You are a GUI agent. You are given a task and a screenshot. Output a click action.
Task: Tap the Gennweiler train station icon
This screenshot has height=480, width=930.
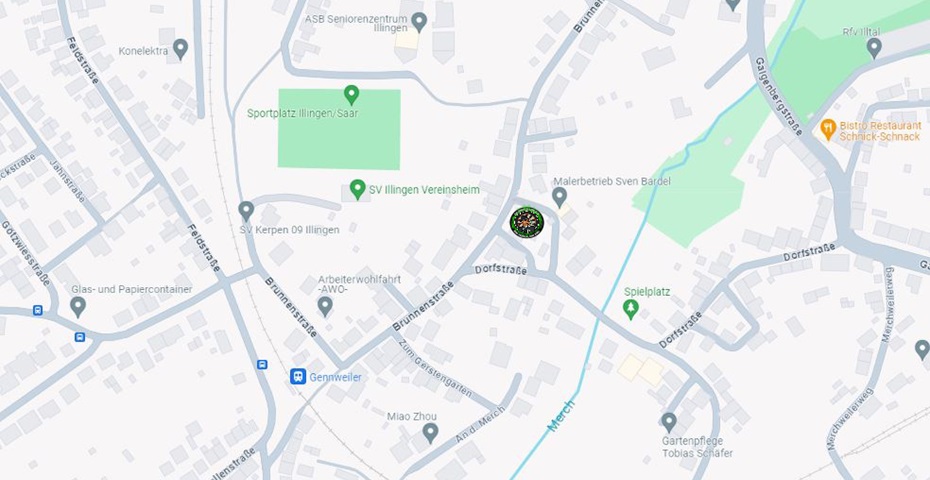298,377
